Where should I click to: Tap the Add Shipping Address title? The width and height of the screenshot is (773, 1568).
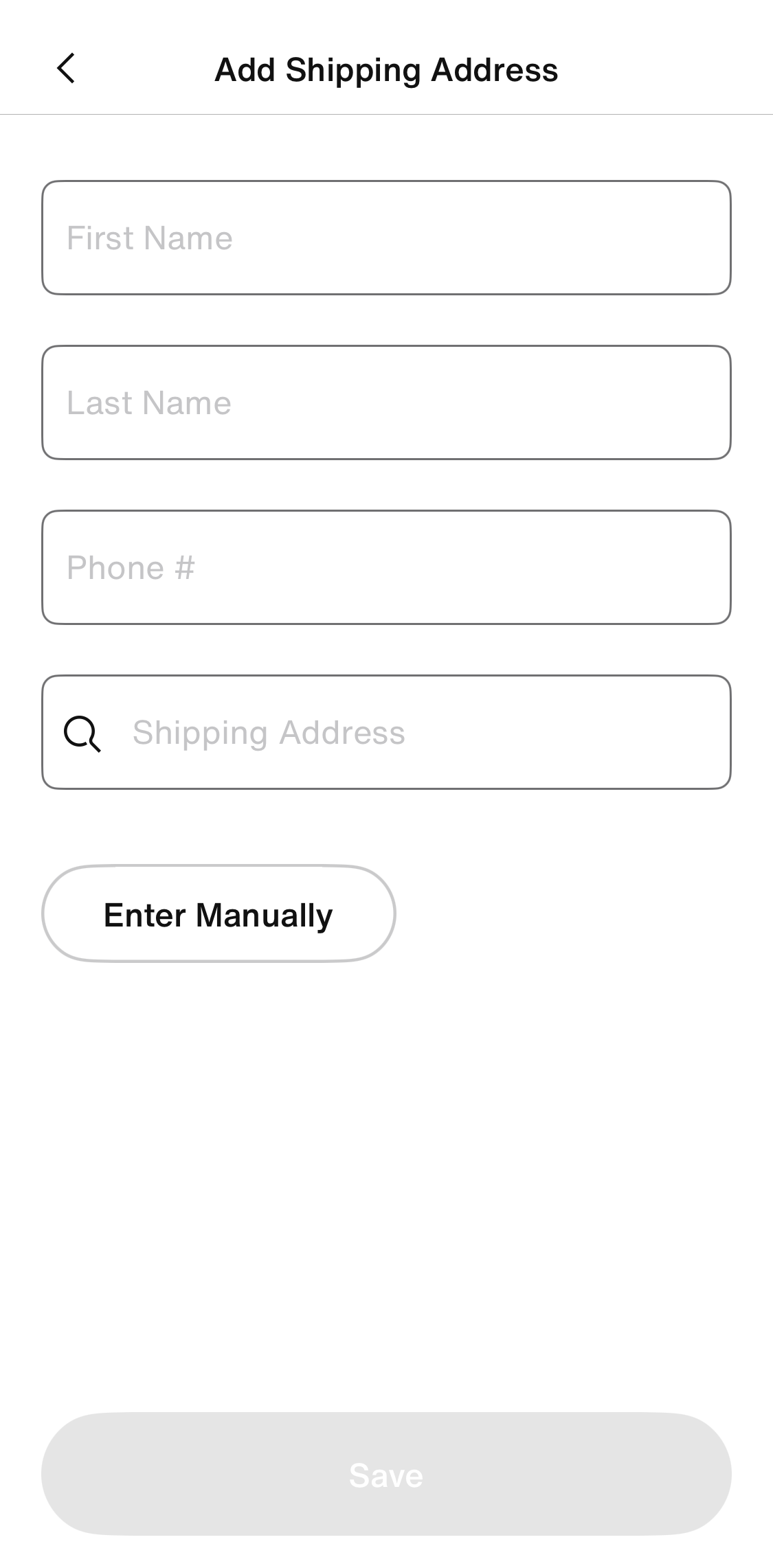tap(386, 69)
